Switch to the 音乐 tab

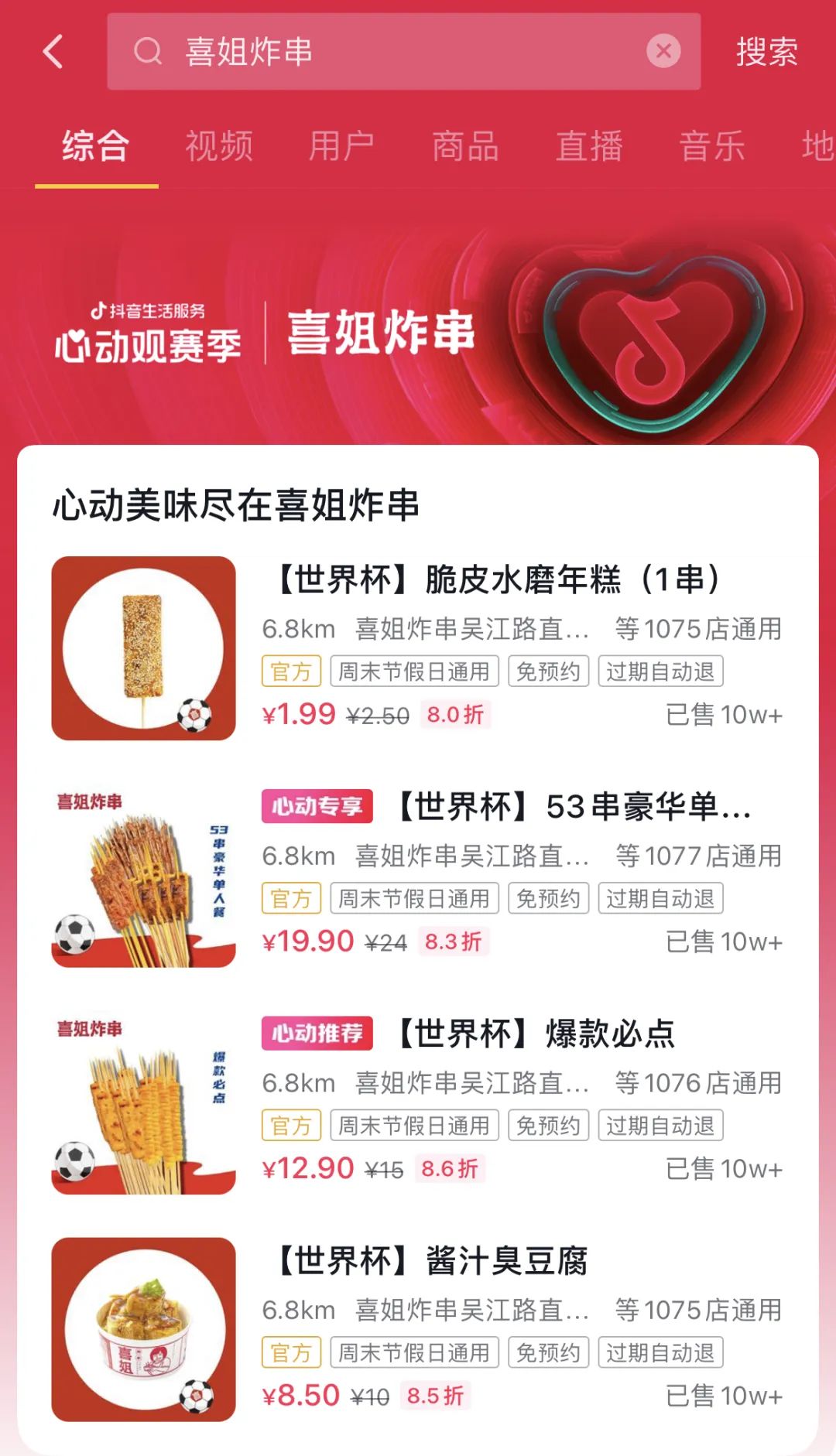pos(711,146)
